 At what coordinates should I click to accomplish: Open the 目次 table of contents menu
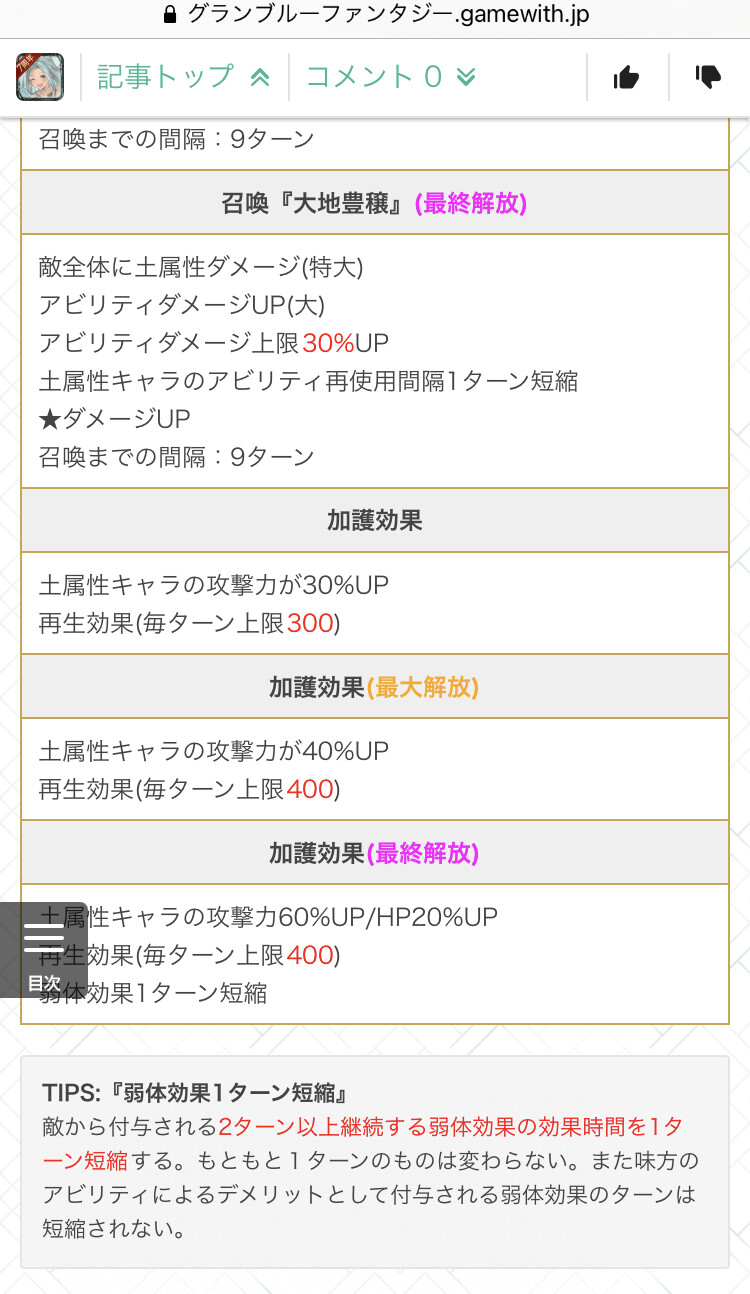click(43, 950)
